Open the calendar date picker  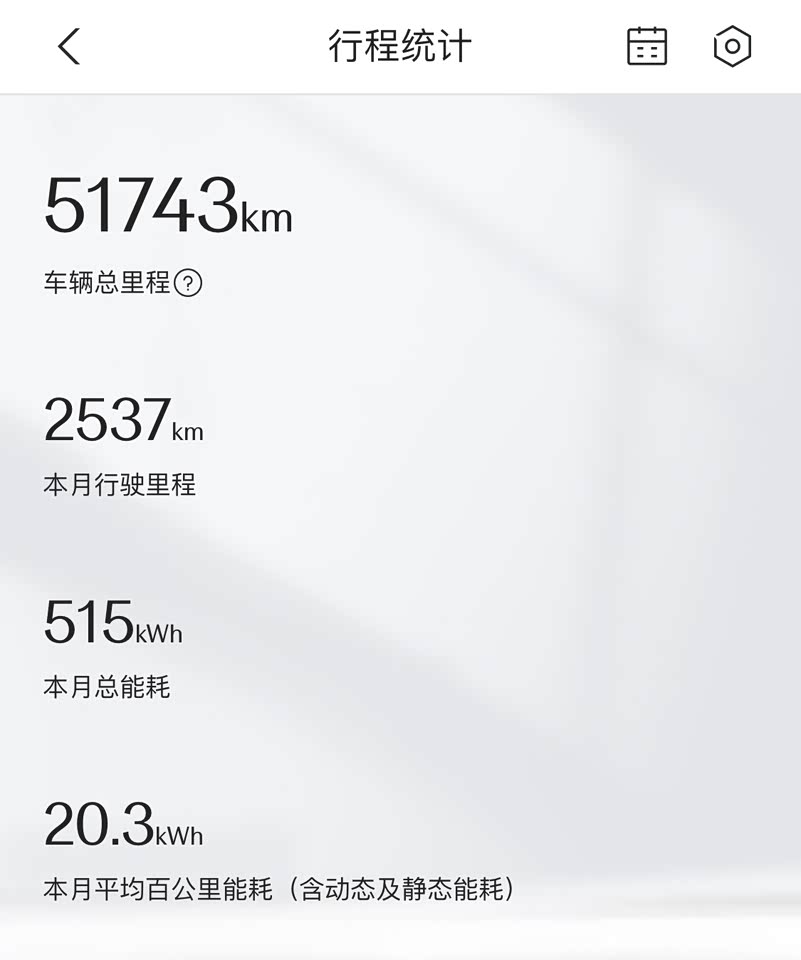646,47
